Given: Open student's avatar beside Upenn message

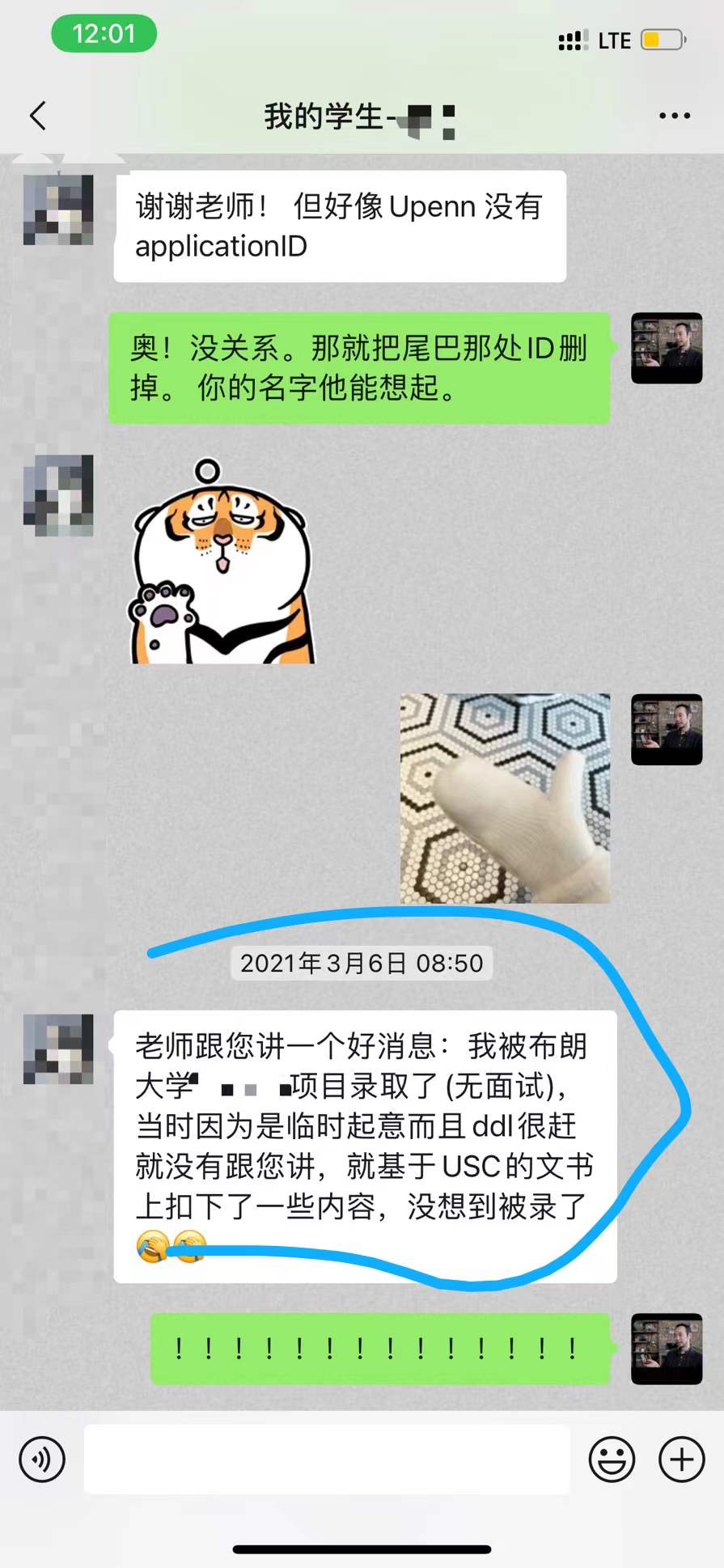Looking at the screenshot, I should click(x=58, y=210).
